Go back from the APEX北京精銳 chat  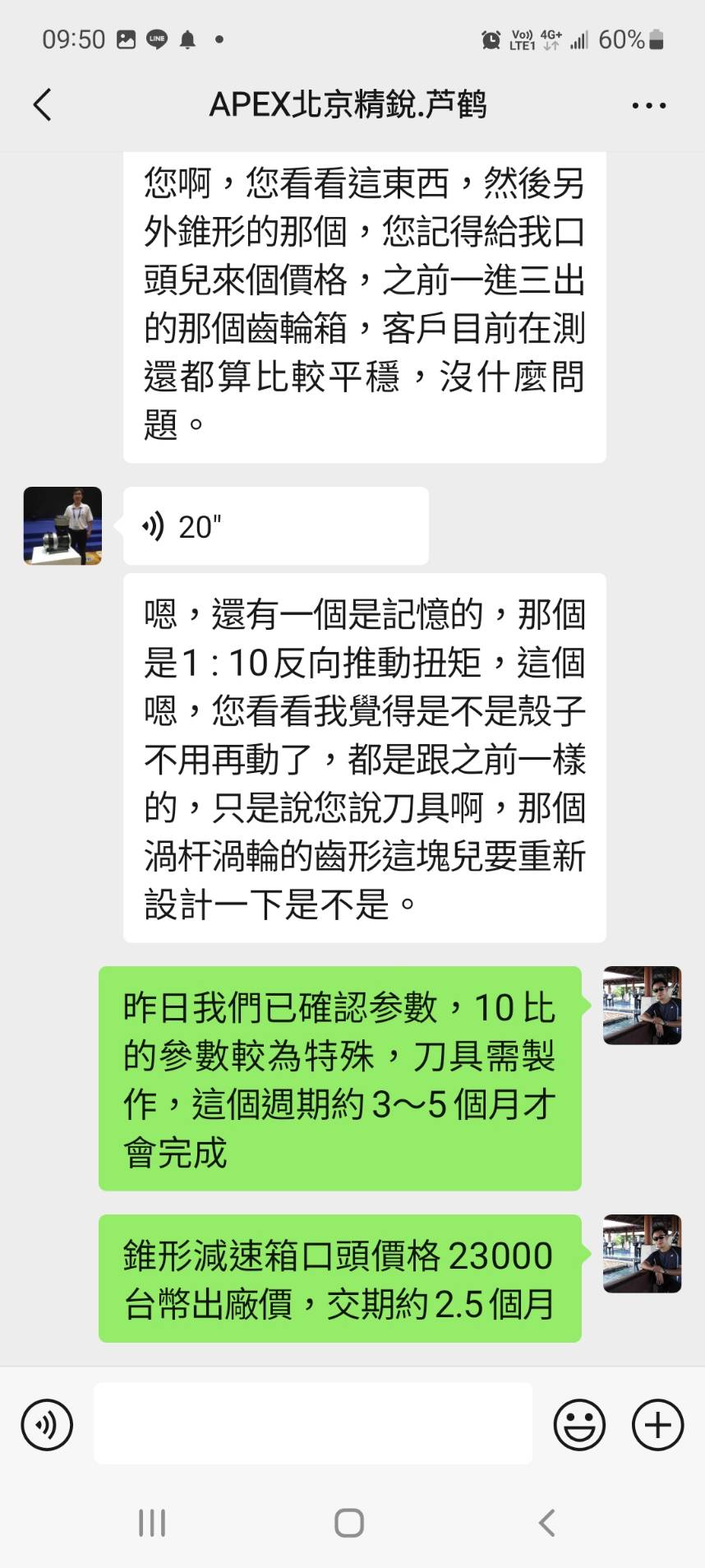tap(43, 105)
